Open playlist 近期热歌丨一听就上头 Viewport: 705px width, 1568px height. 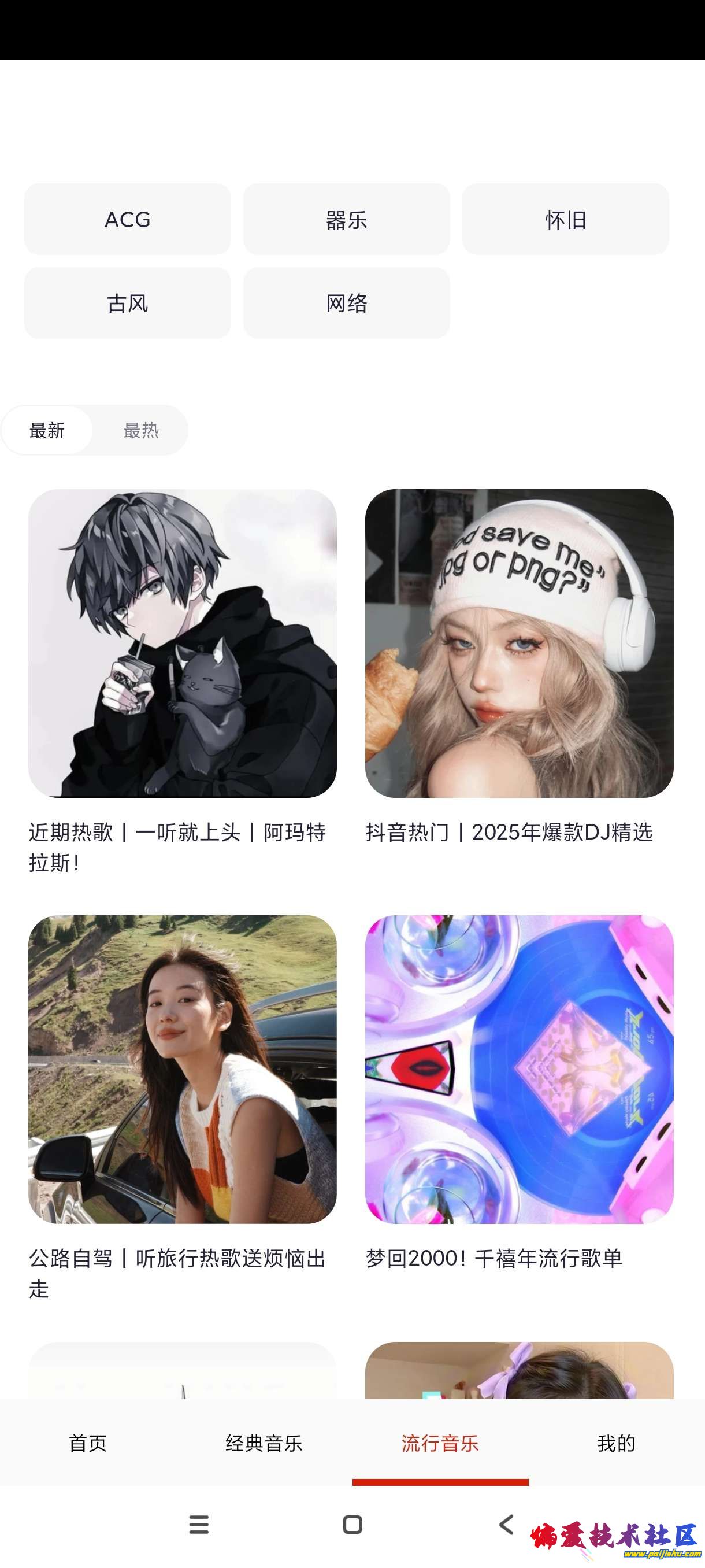point(183,644)
